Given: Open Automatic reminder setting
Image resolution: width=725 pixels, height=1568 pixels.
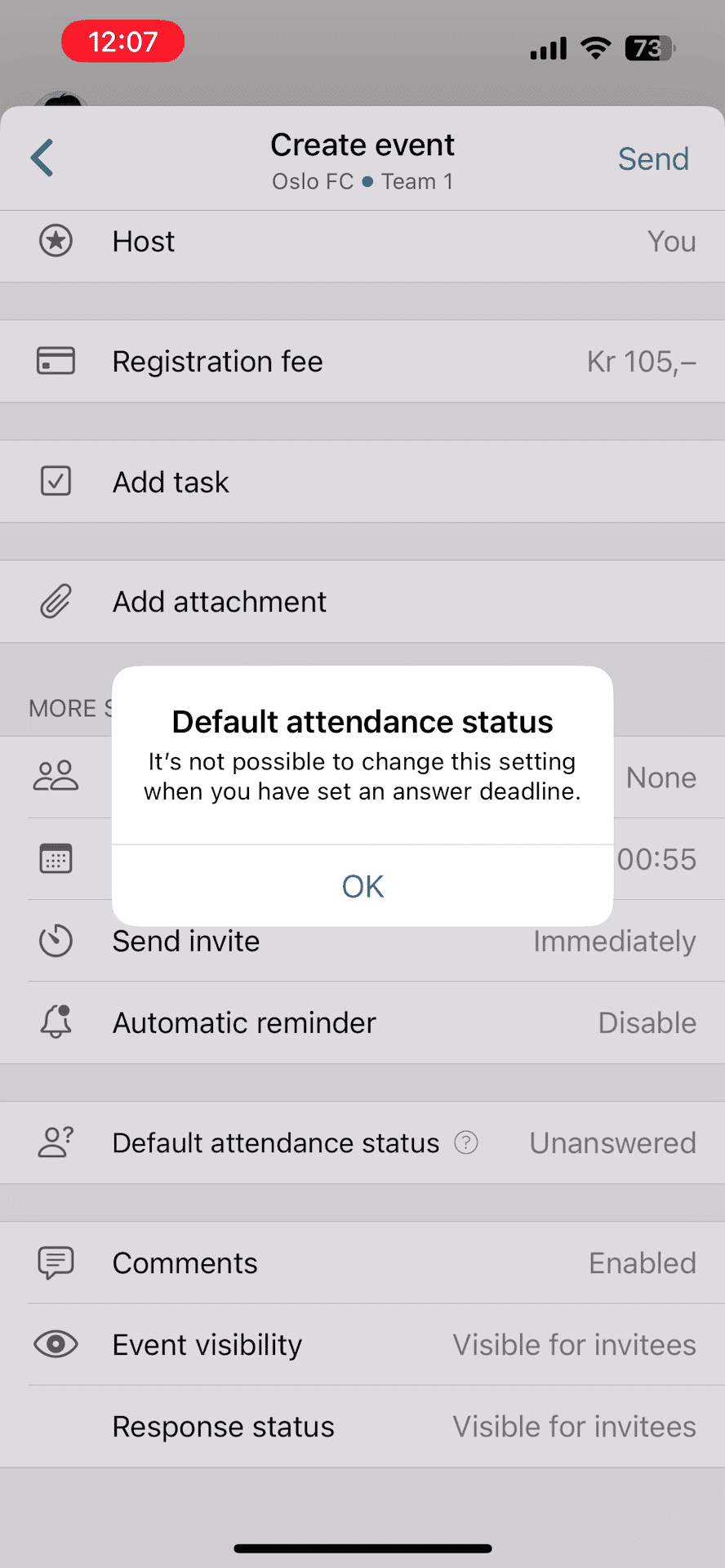Looking at the screenshot, I should [362, 1022].
